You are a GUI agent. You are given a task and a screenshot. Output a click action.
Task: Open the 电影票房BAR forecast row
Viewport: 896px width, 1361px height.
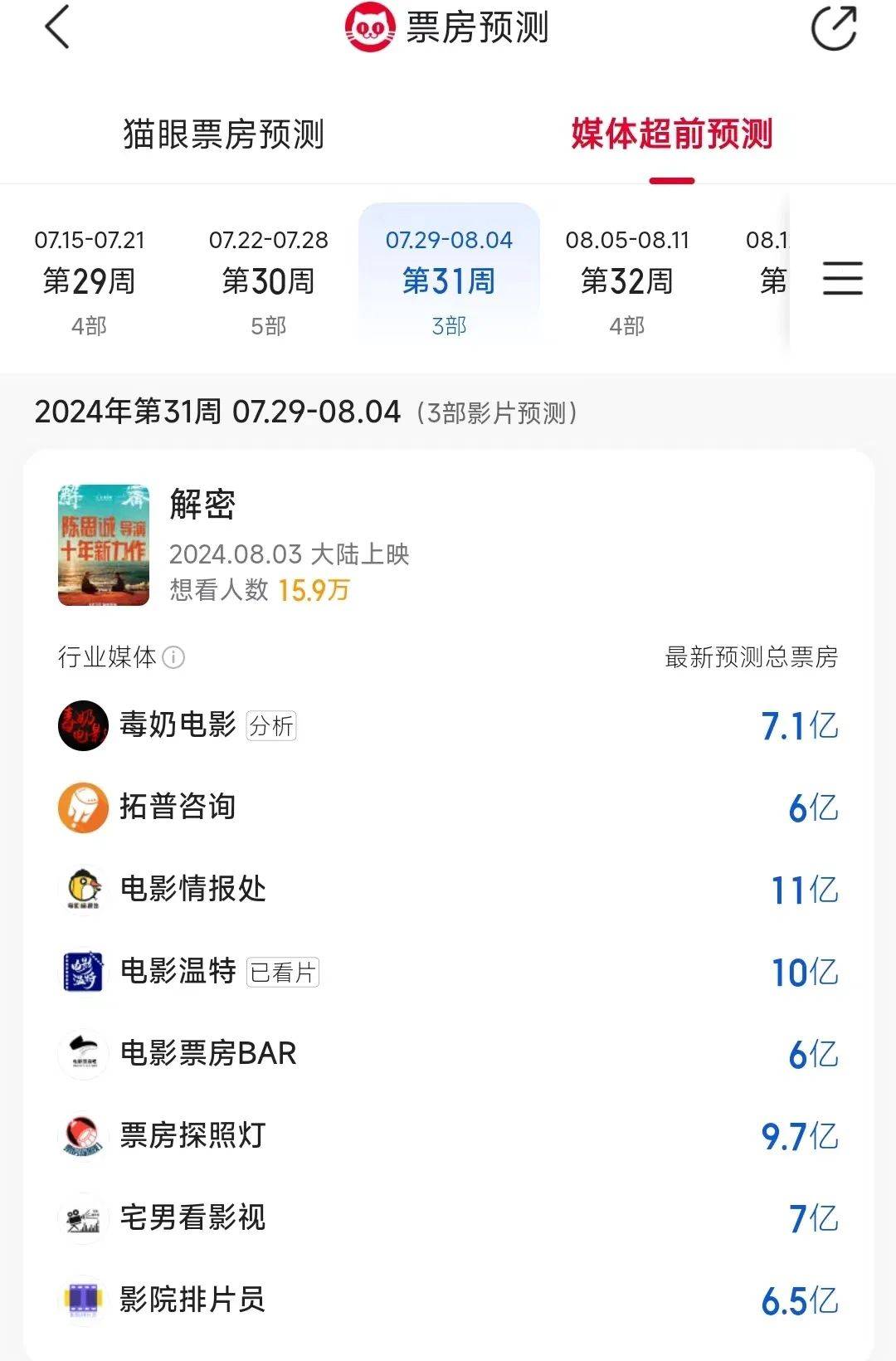click(448, 1054)
